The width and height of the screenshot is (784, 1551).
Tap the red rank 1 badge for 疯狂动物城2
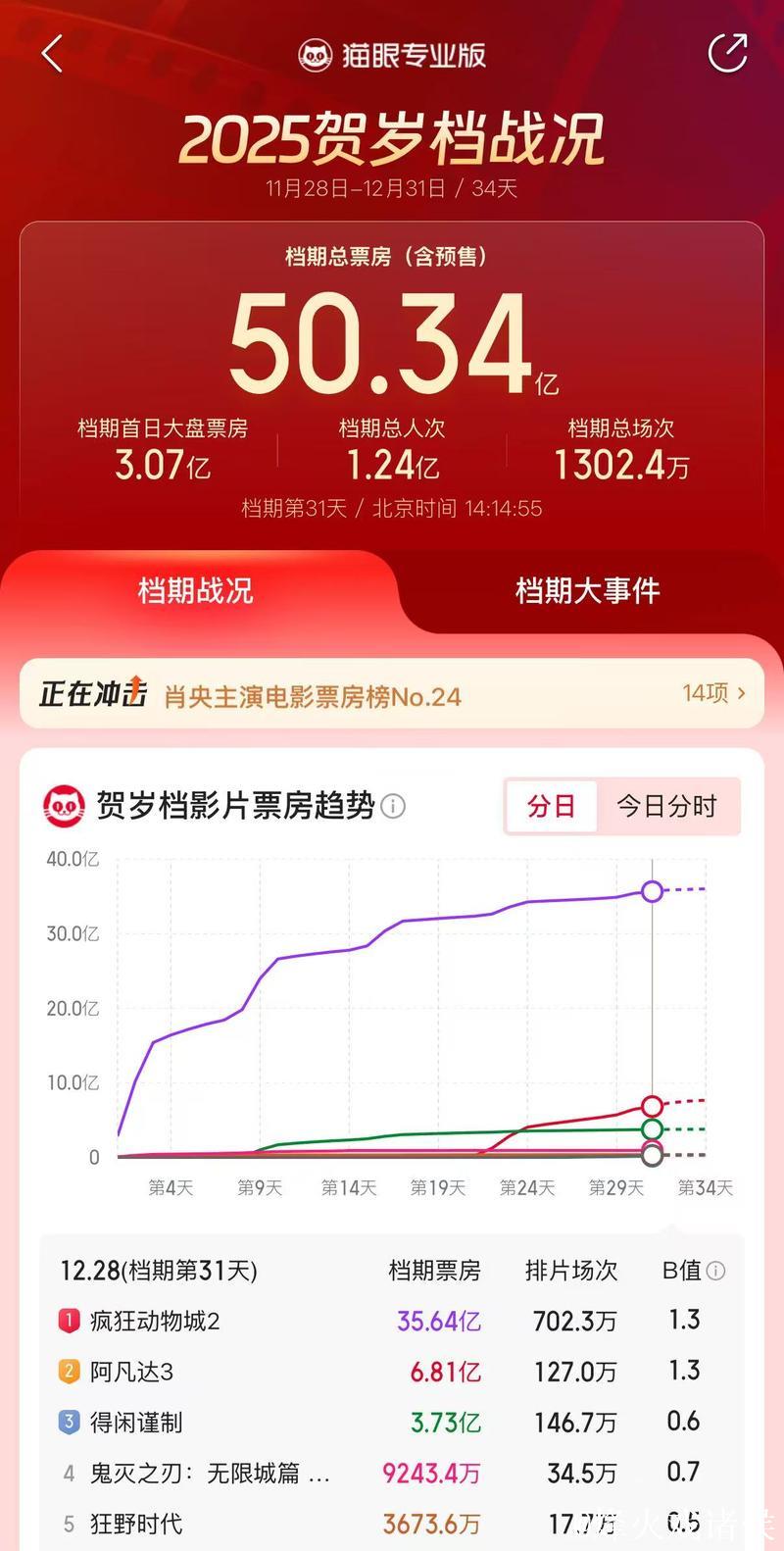point(69,1322)
